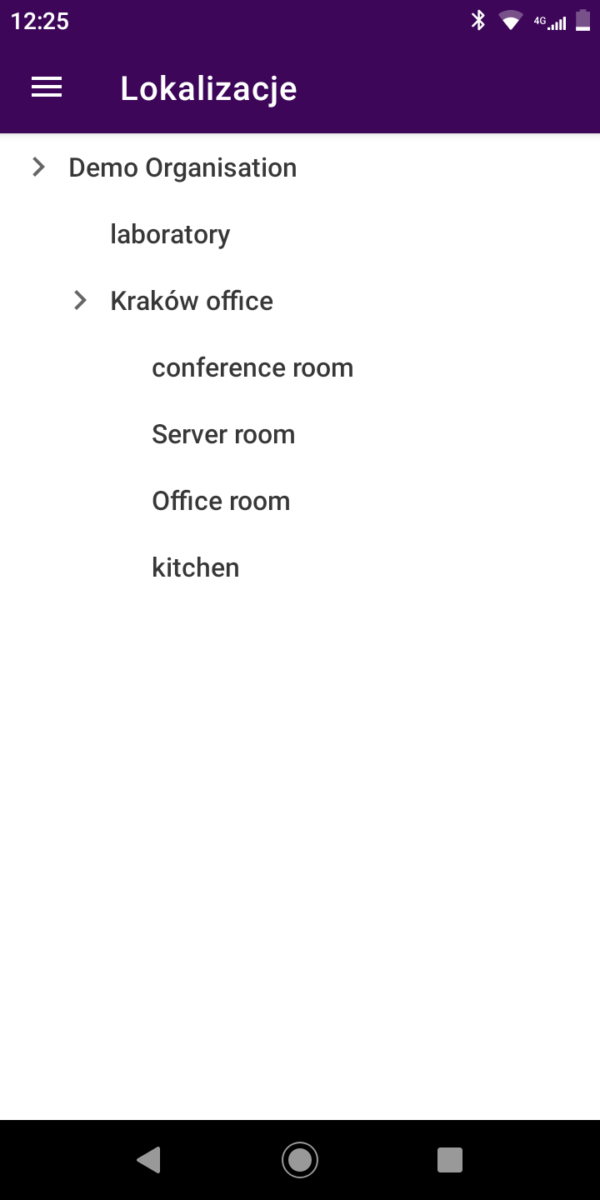Toggle the Kraków office chevron
The width and height of the screenshot is (600, 1200).
point(81,300)
